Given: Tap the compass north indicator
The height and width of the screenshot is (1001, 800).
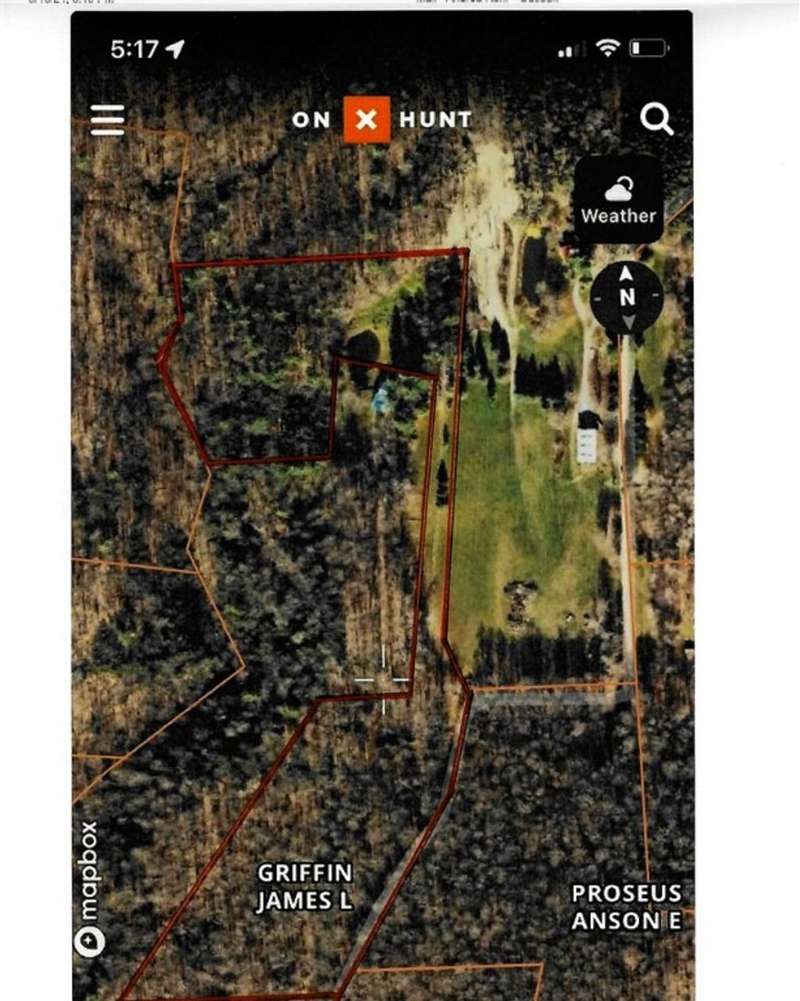Looking at the screenshot, I should pos(627,297).
